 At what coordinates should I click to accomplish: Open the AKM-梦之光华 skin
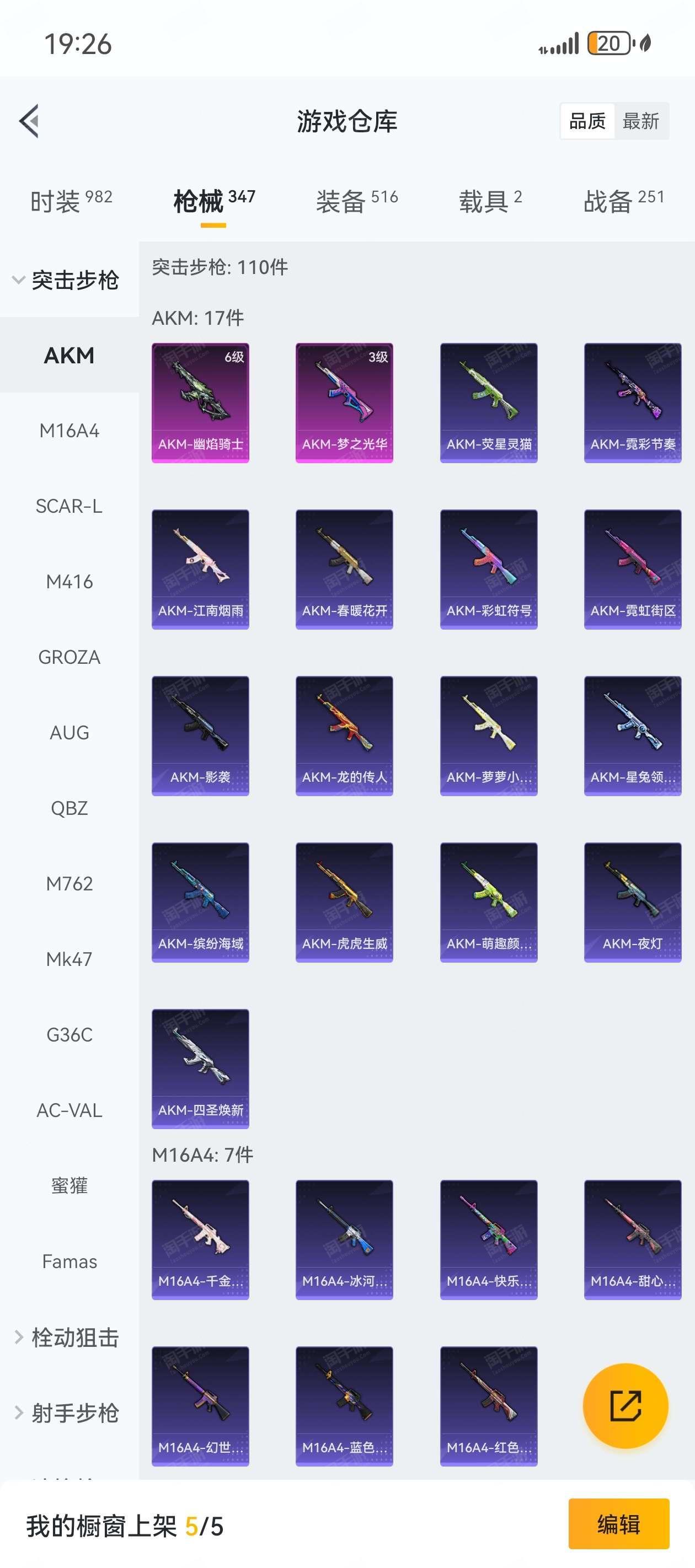tap(344, 402)
